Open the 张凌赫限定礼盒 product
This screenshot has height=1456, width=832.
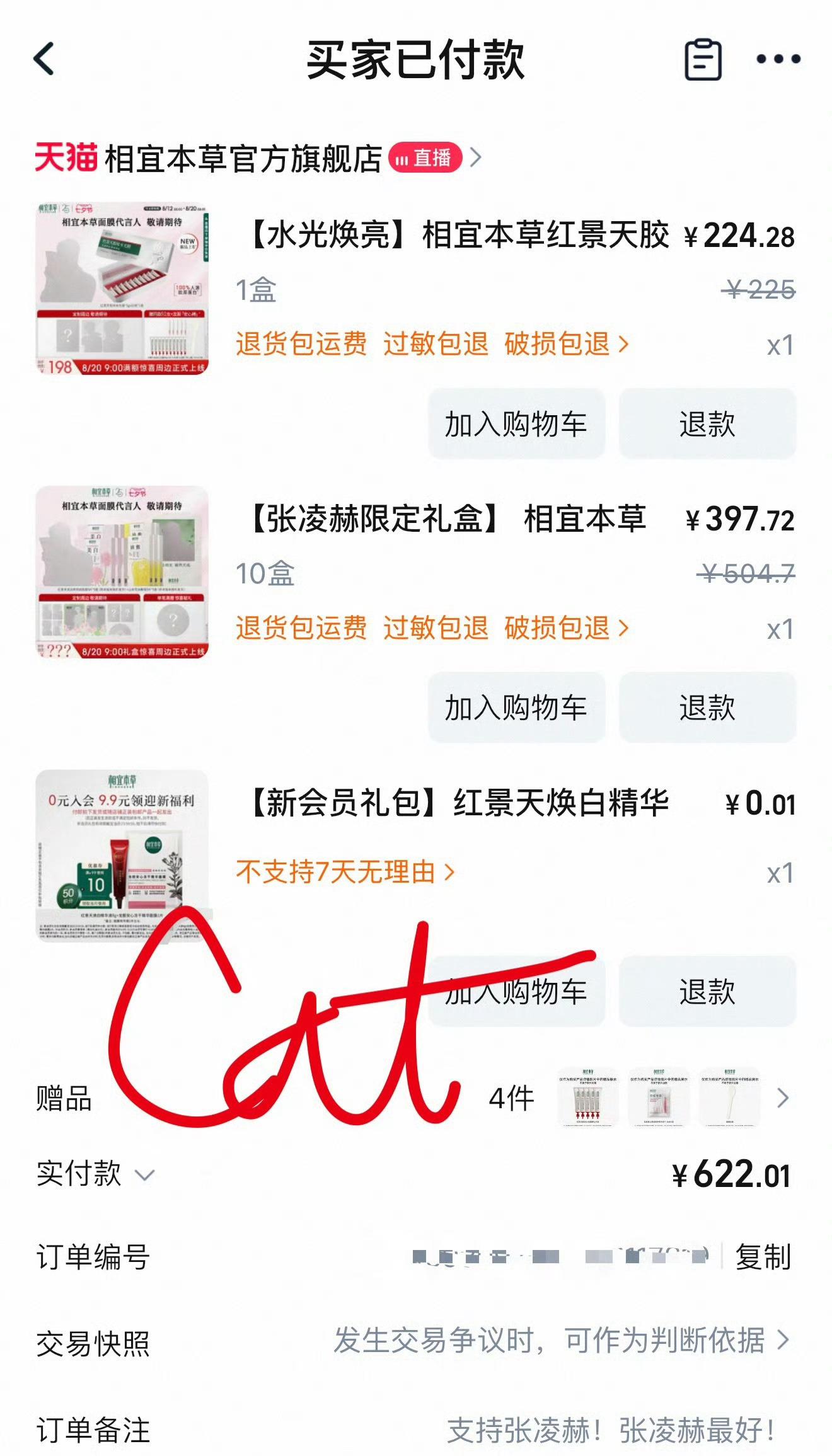pos(448,520)
